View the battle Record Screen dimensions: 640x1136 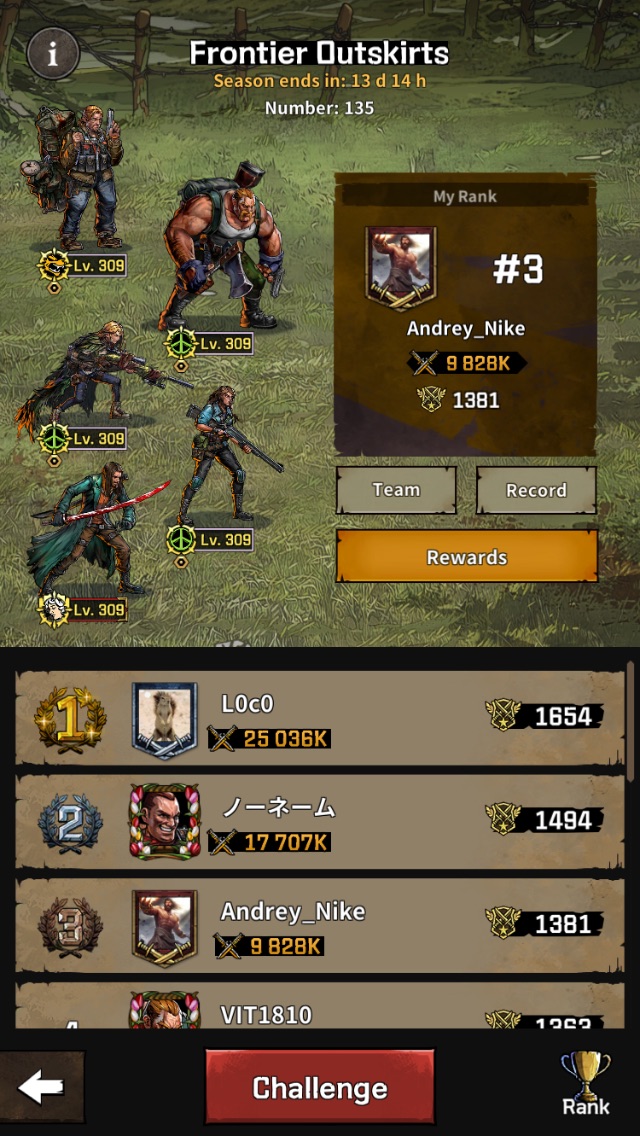(x=536, y=490)
